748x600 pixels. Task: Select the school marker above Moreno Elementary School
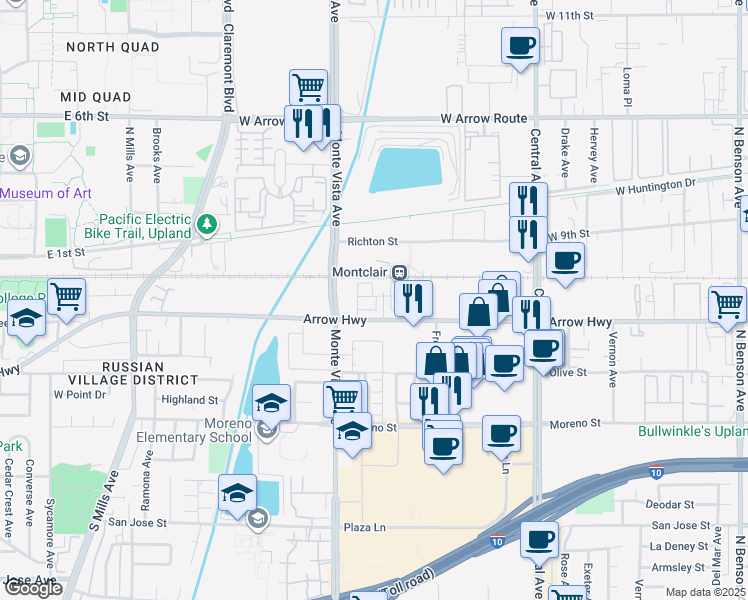click(x=271, y=403)
